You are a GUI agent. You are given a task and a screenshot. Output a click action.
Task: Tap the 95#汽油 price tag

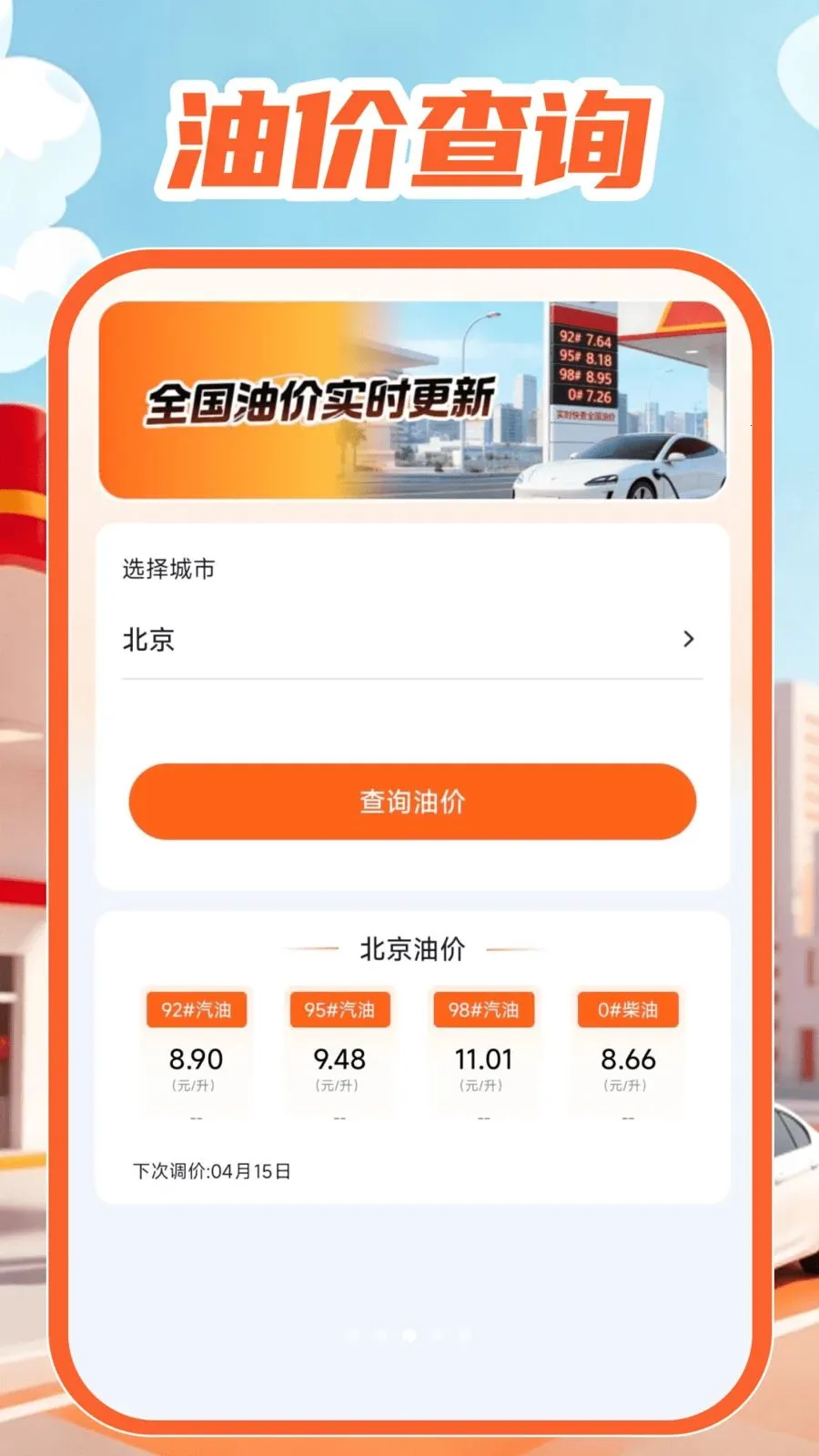pos(339,1010)
